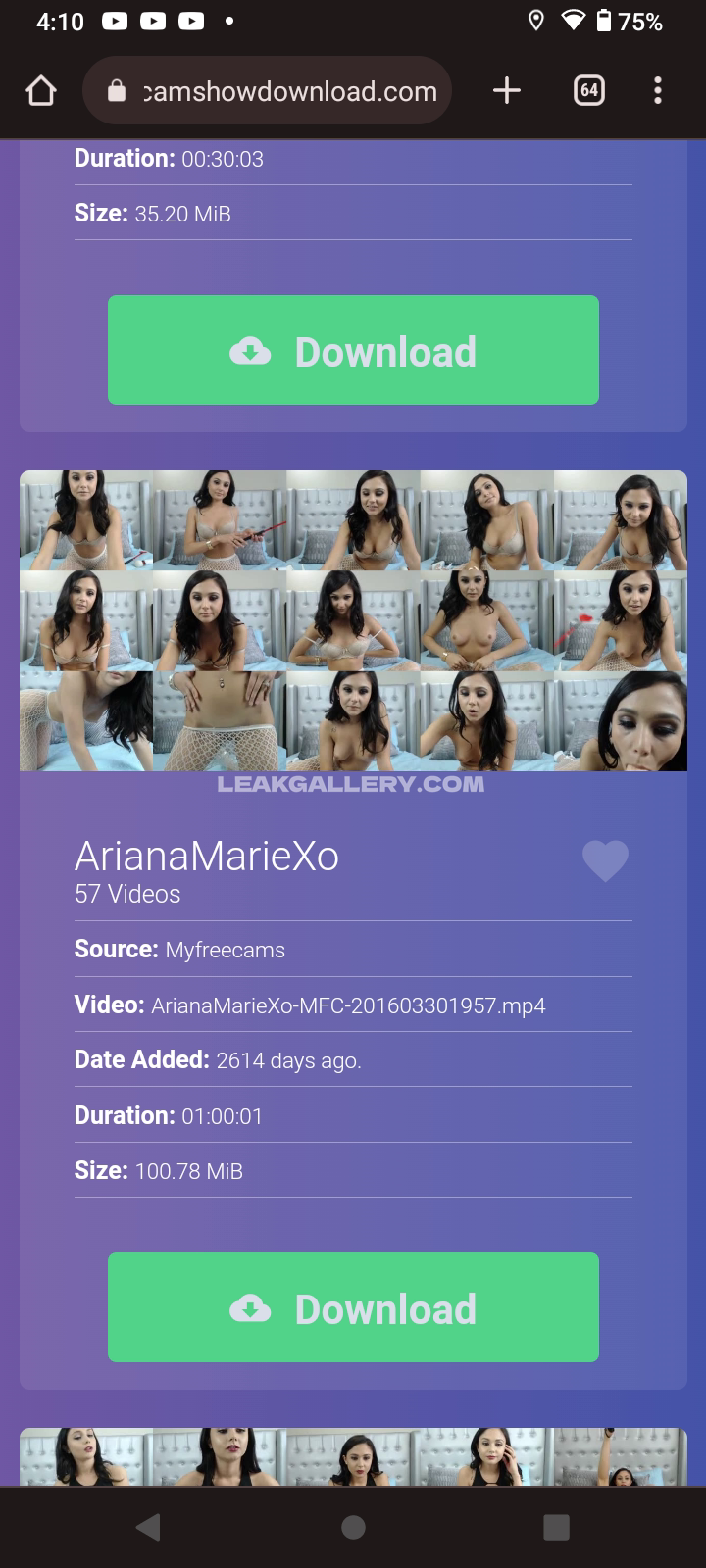Tap Download for the 35.20 MiB video

tap(353, 350)
